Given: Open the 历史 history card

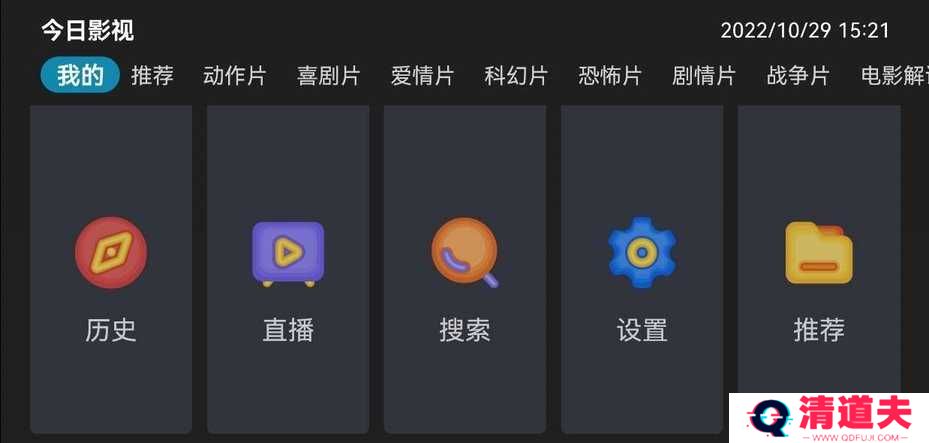Looking at the screenshot, I should pos(111,270).
